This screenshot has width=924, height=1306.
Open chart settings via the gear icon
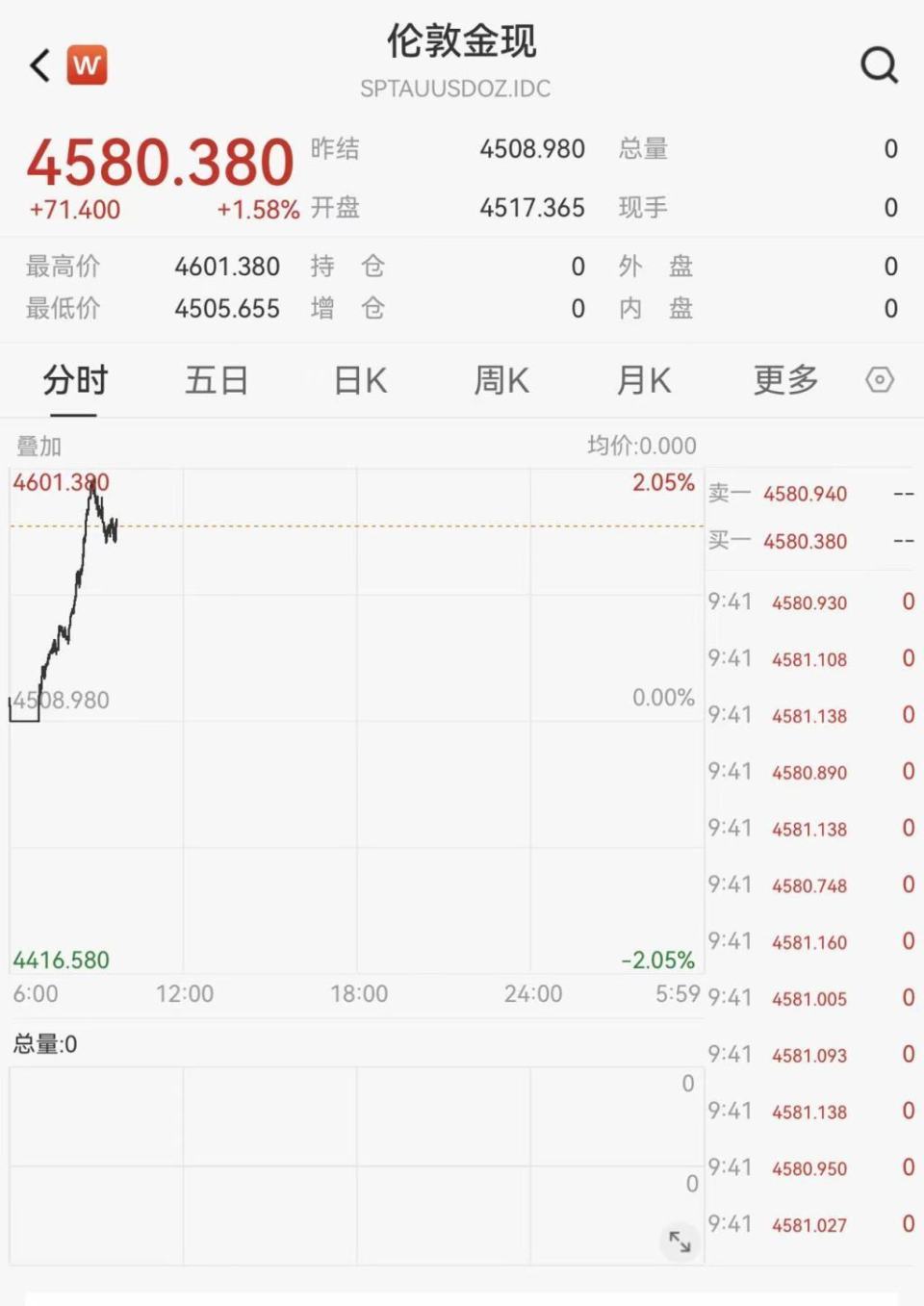click(879, 380)
